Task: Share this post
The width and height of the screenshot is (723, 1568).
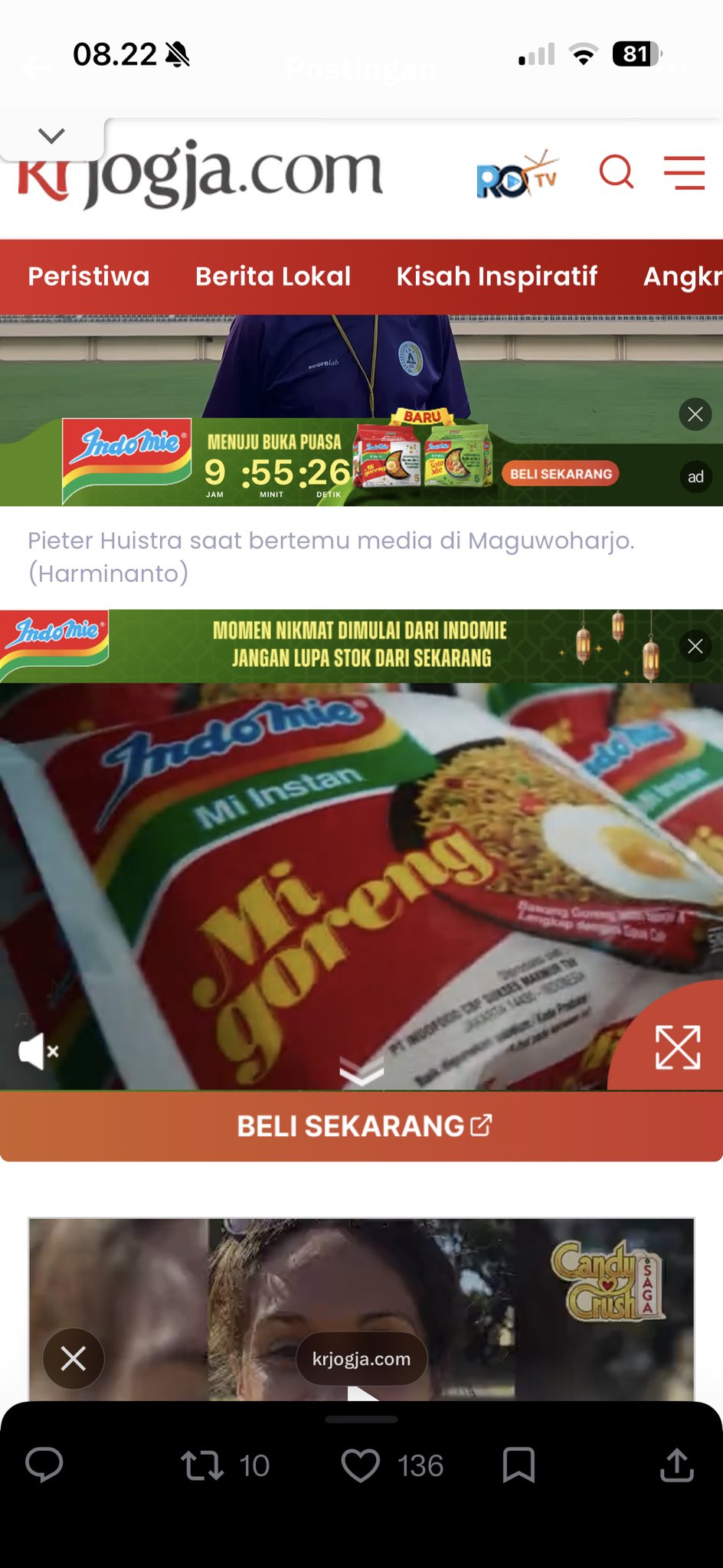Action: [x=677, y=1465]
